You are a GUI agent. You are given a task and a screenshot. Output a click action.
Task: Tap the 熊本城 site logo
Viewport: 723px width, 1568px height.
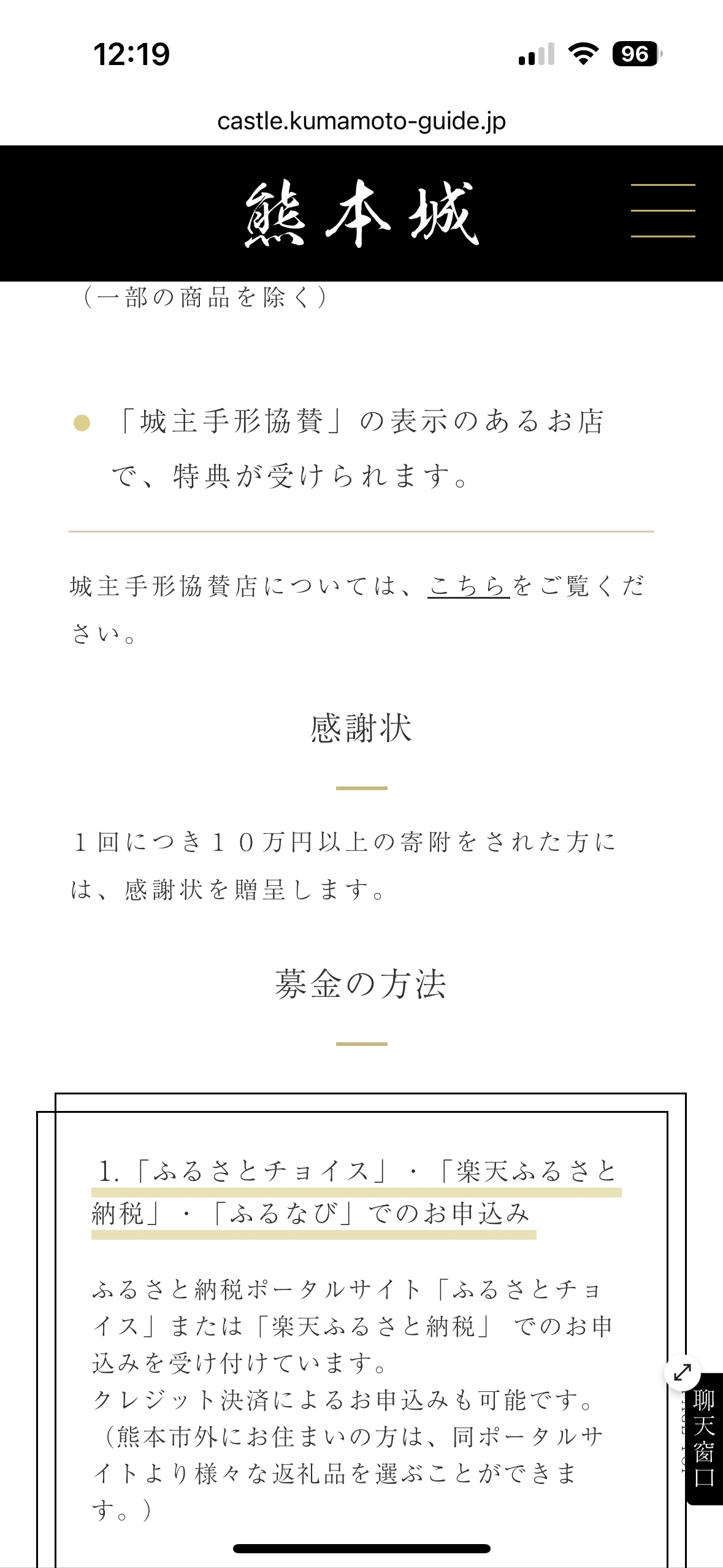(x=361, y=213)
